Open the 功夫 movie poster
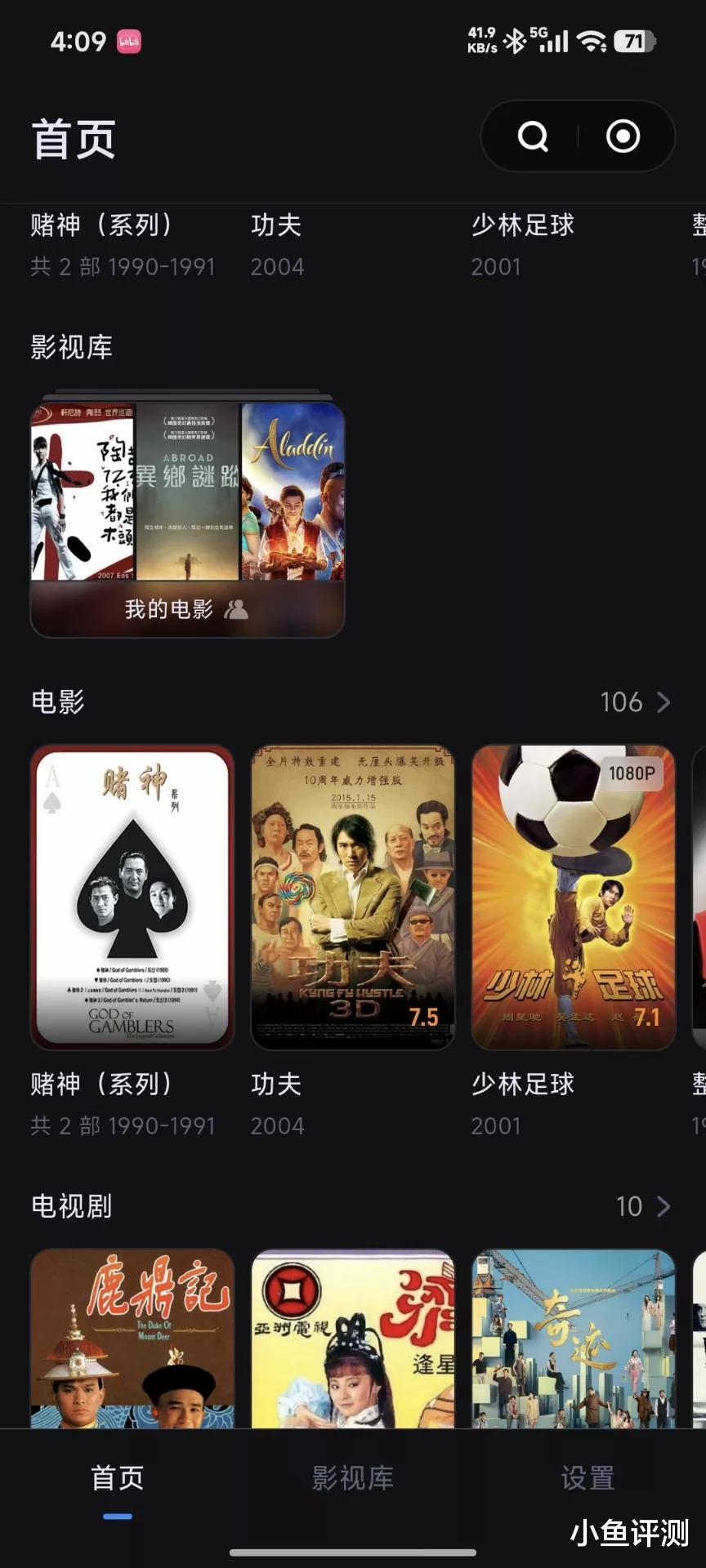The height and width of the screenshot is (1568, 706). tap(353, 897)
